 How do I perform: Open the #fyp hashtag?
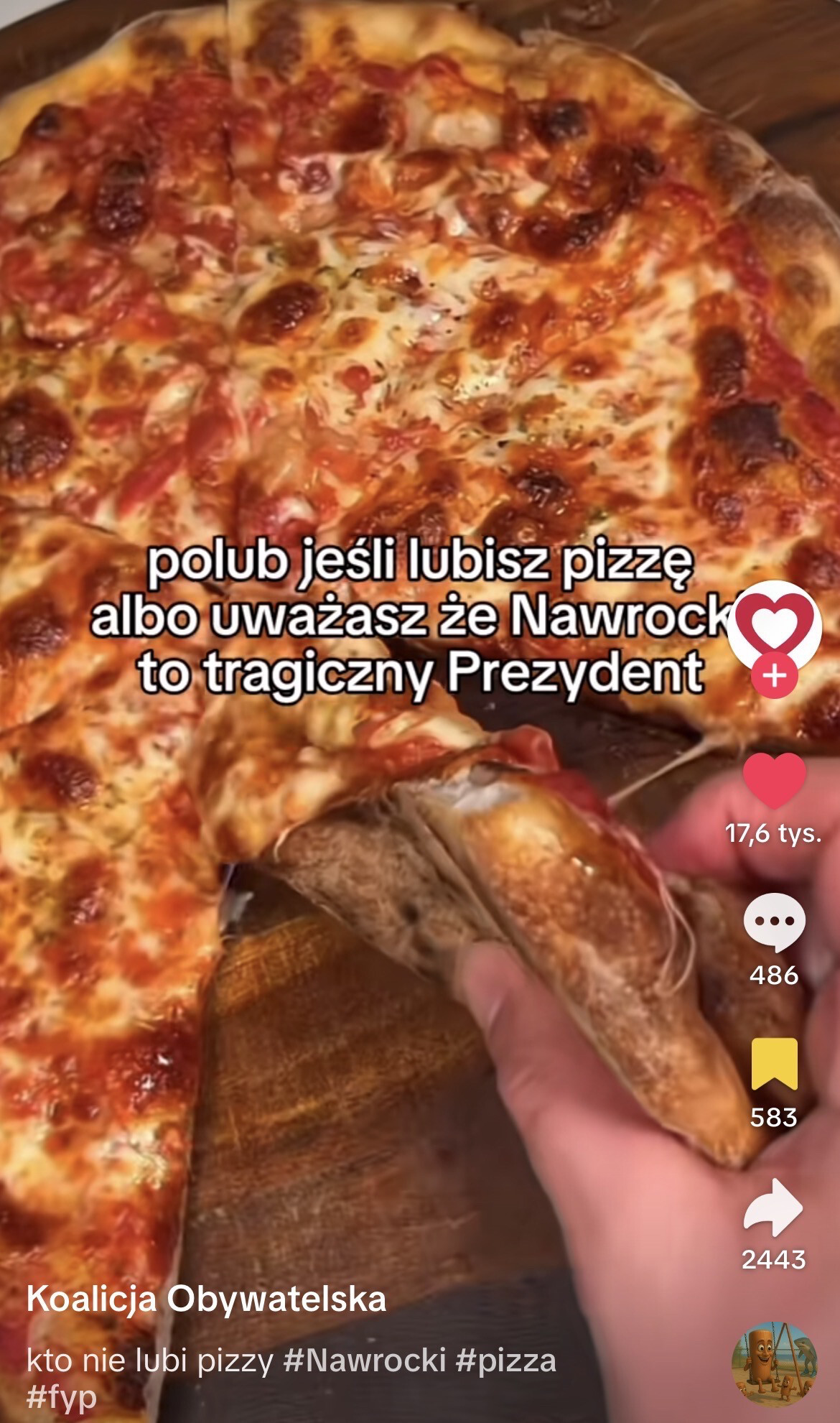62,1397
